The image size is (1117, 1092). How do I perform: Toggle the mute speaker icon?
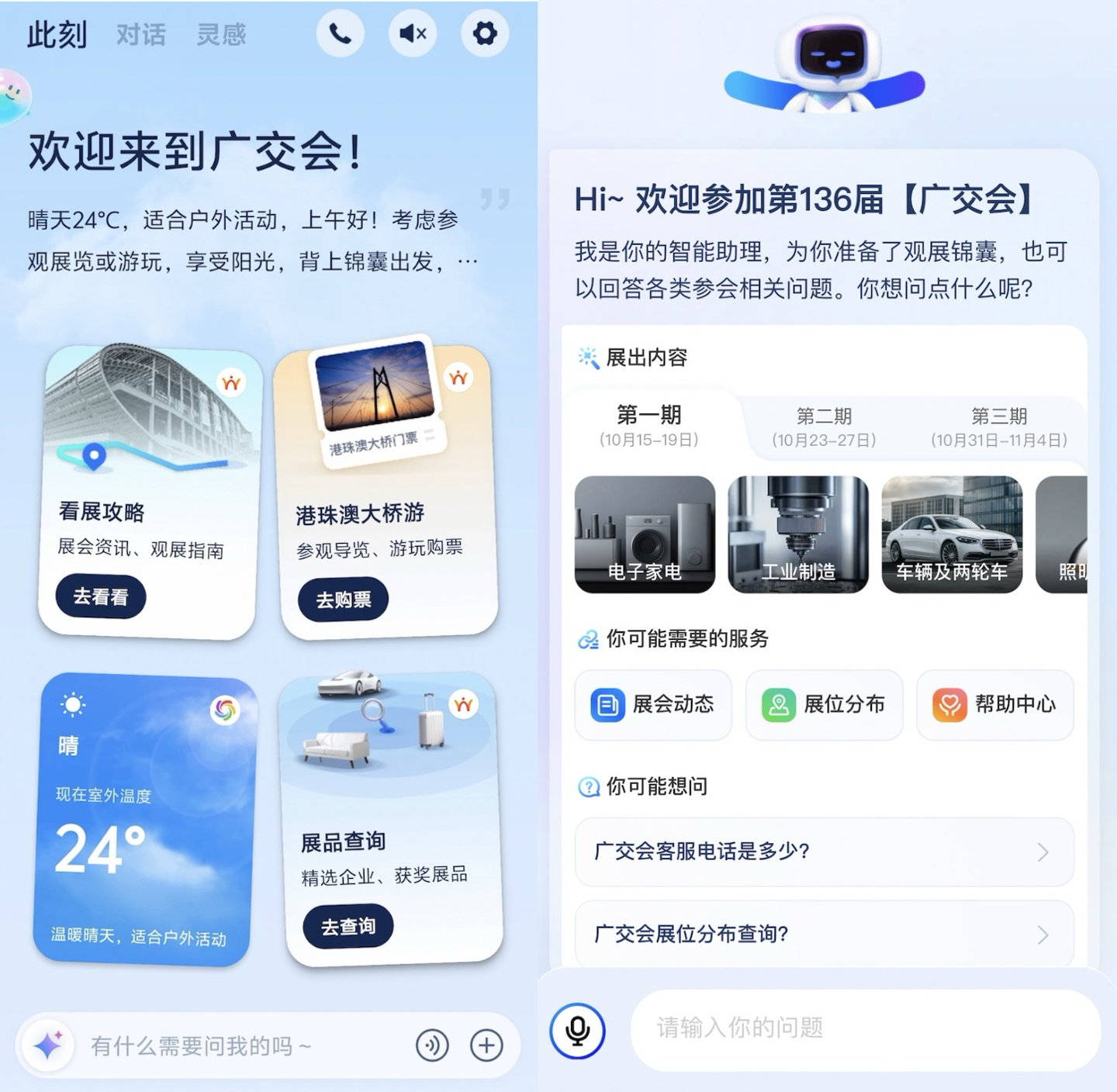[413, 33]
